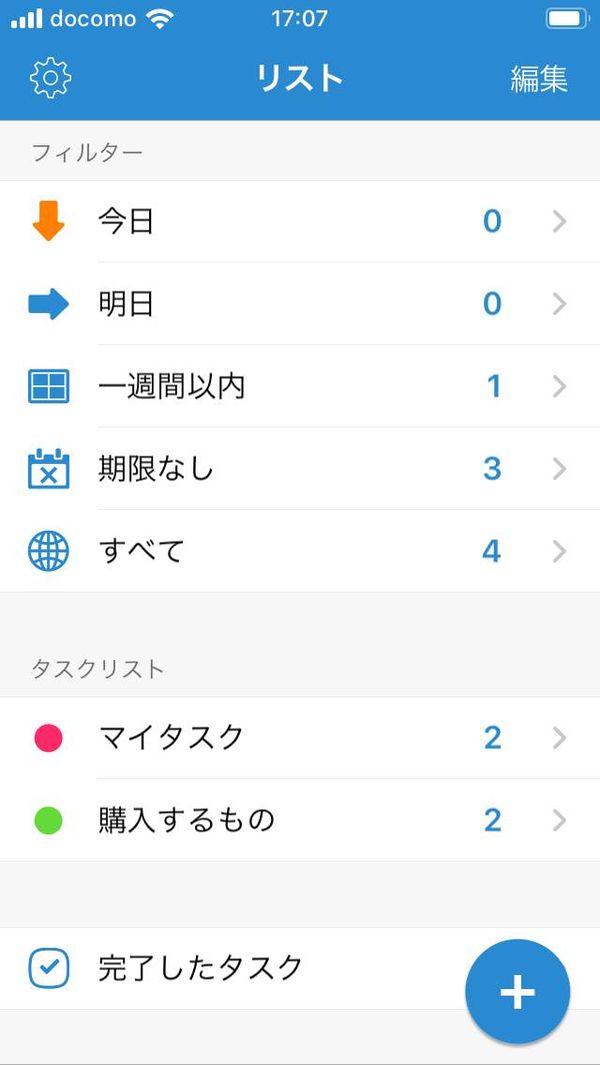This screenshot has width=600, height=1065.
Task: Open the 今日 filter
Action: (x=300, y=221)
